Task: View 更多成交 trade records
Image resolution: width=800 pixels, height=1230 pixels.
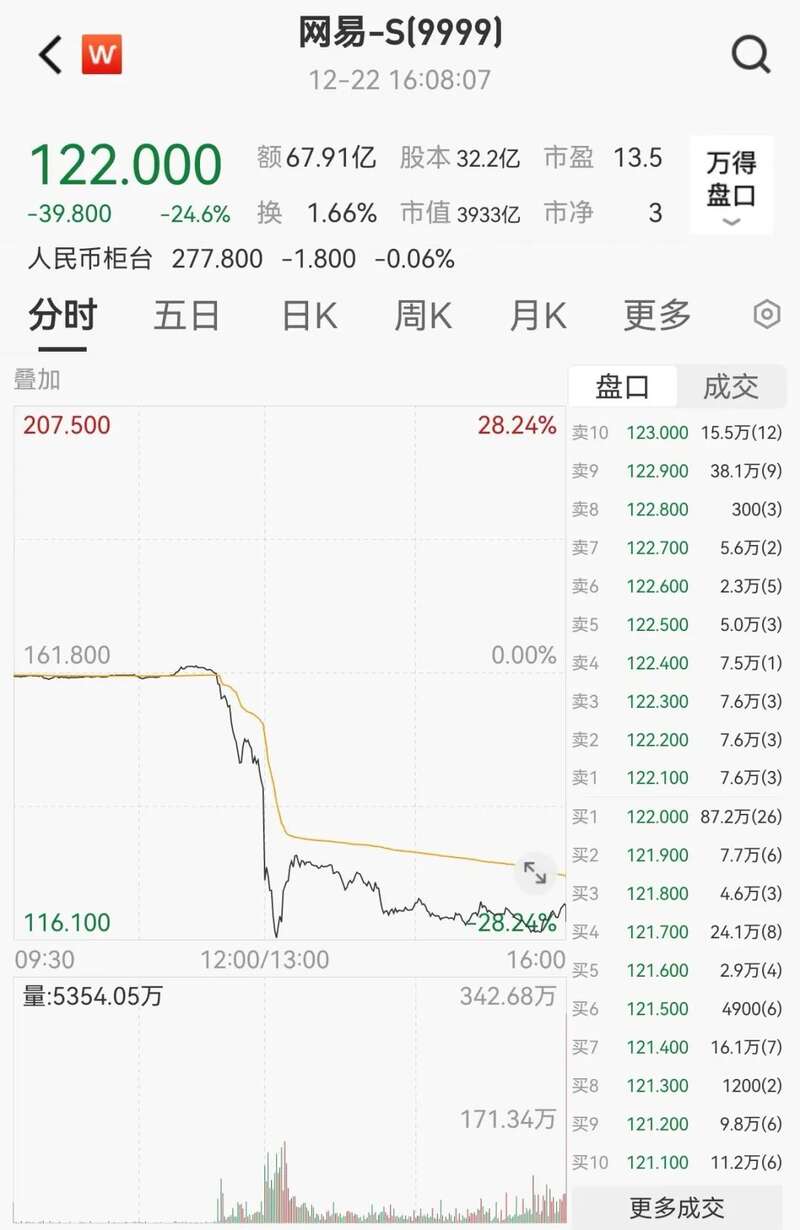Action: pyautogui.click(x=677, y=1208)
